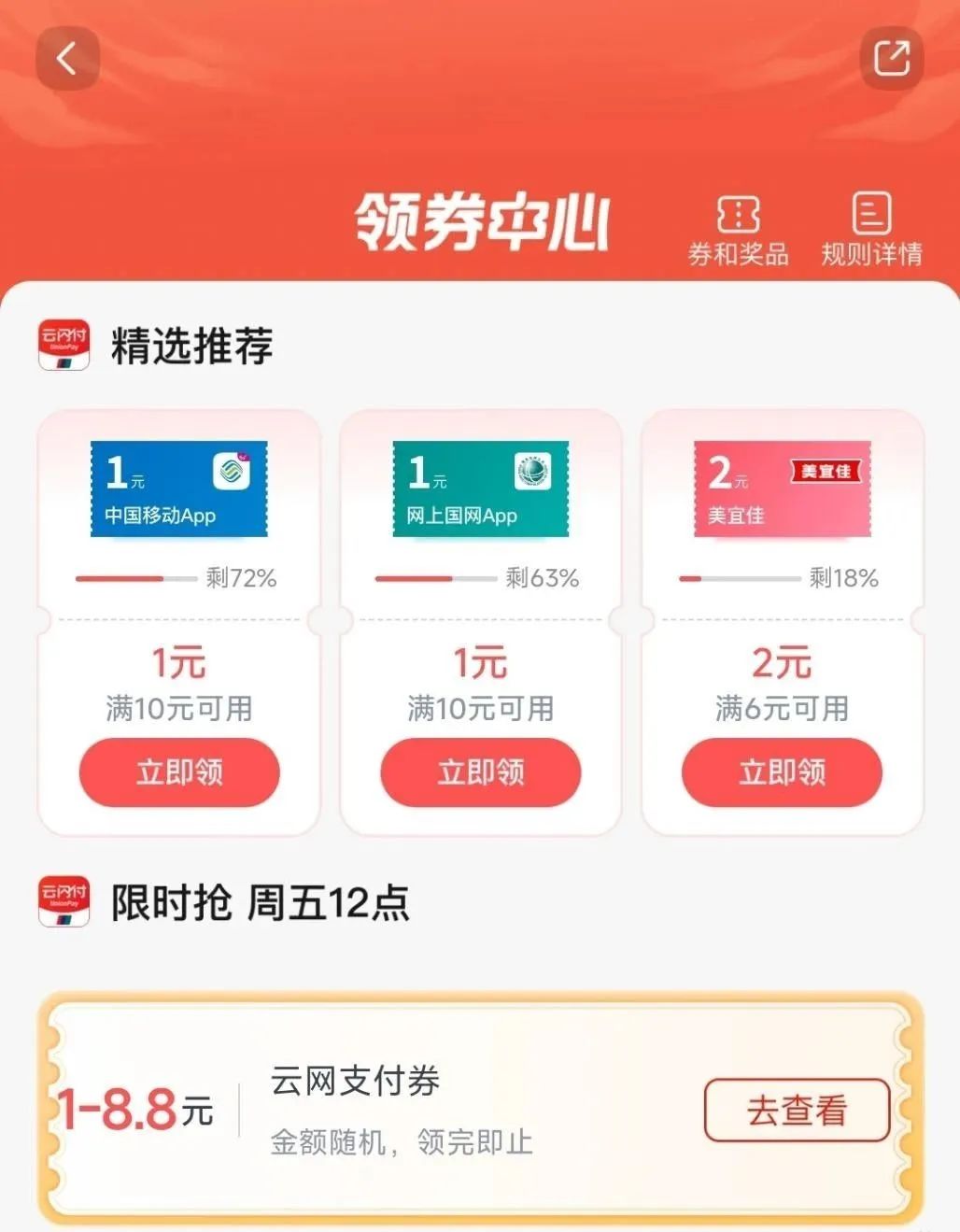Claim the 中国移动App 1元 coupon

(x=179, y=772)
